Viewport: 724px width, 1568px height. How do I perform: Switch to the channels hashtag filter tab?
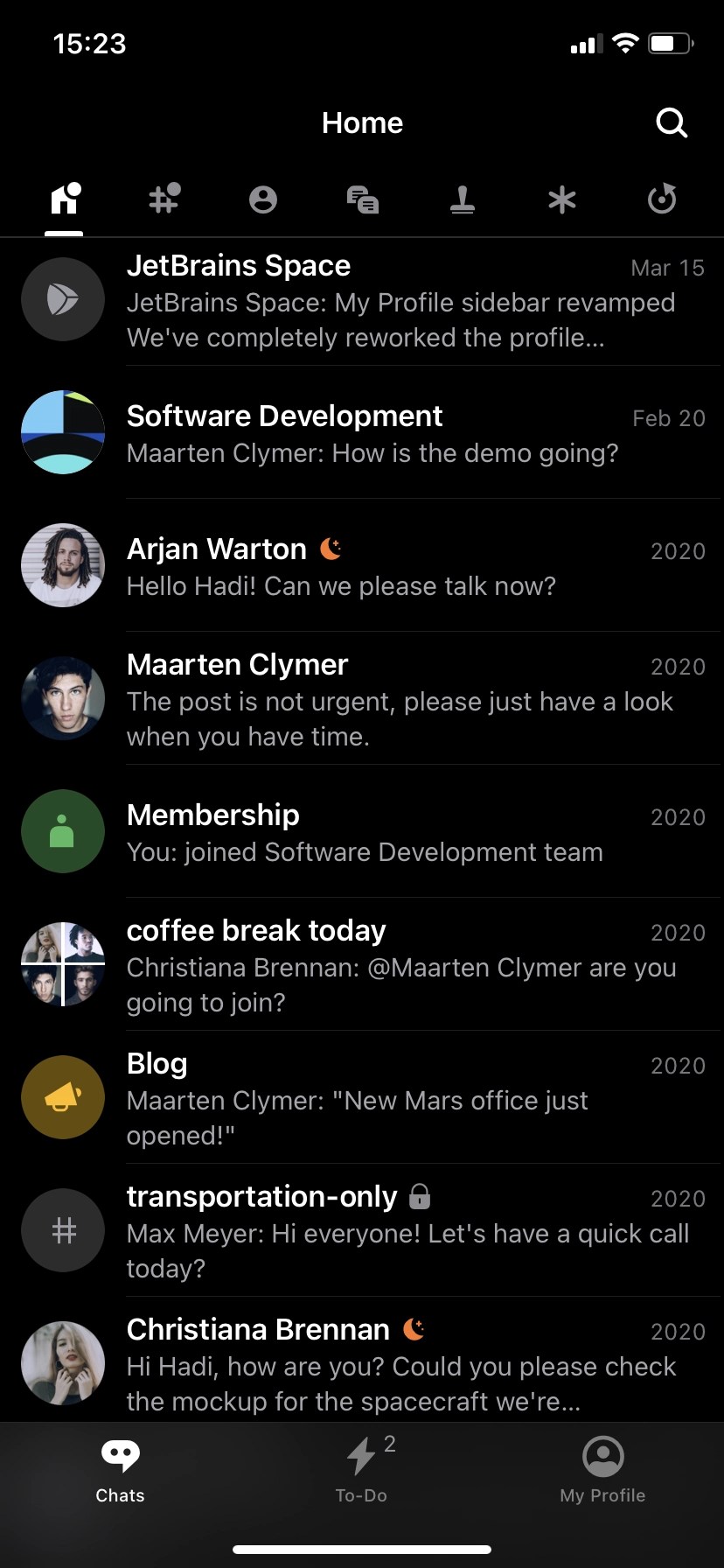coord(164,199)
